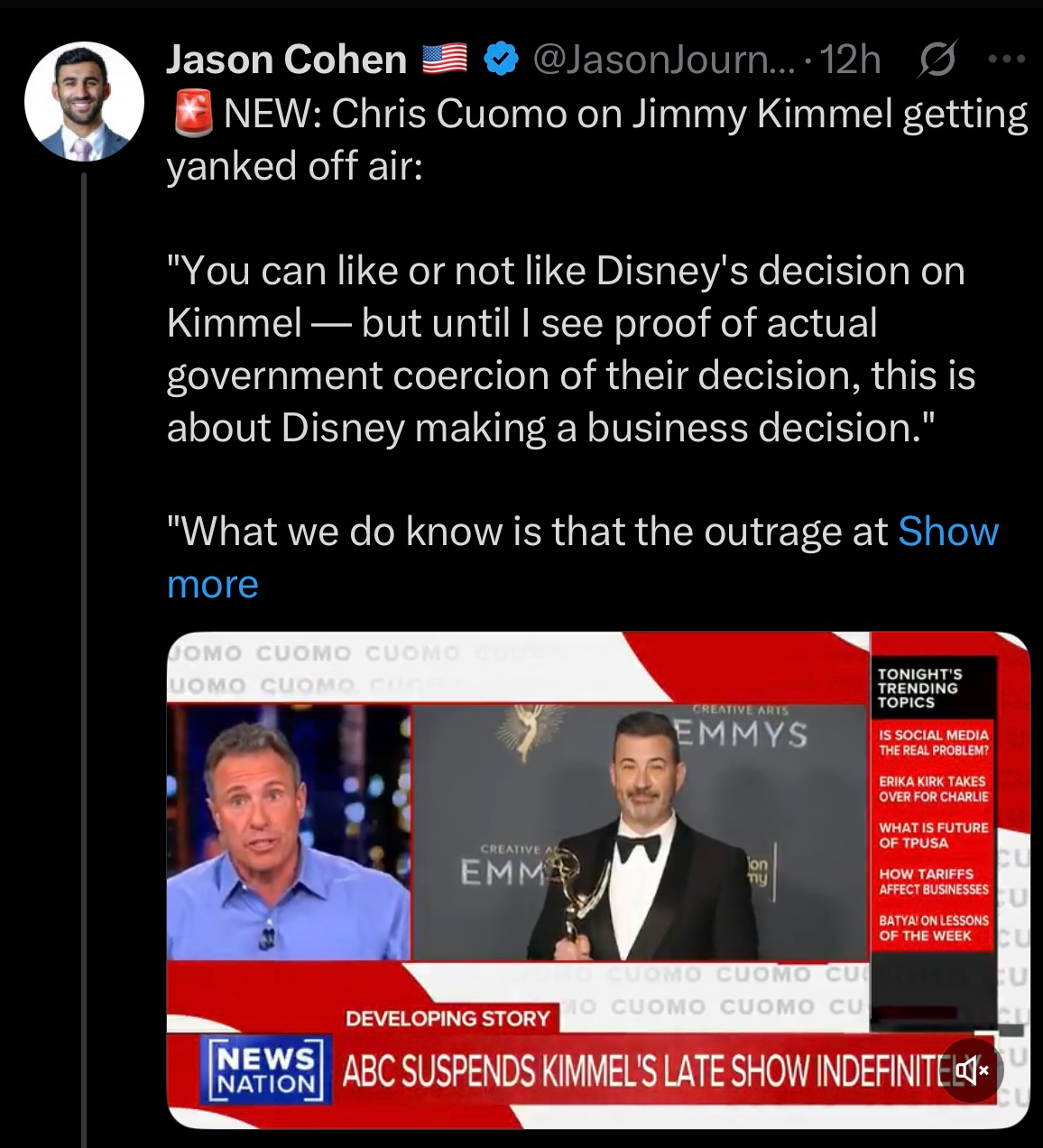Image resolution: width=1043 pixels, height=1148 pixels.
Task: Tap the Grok icon beside the timestamp
Action: coord(937,60)
